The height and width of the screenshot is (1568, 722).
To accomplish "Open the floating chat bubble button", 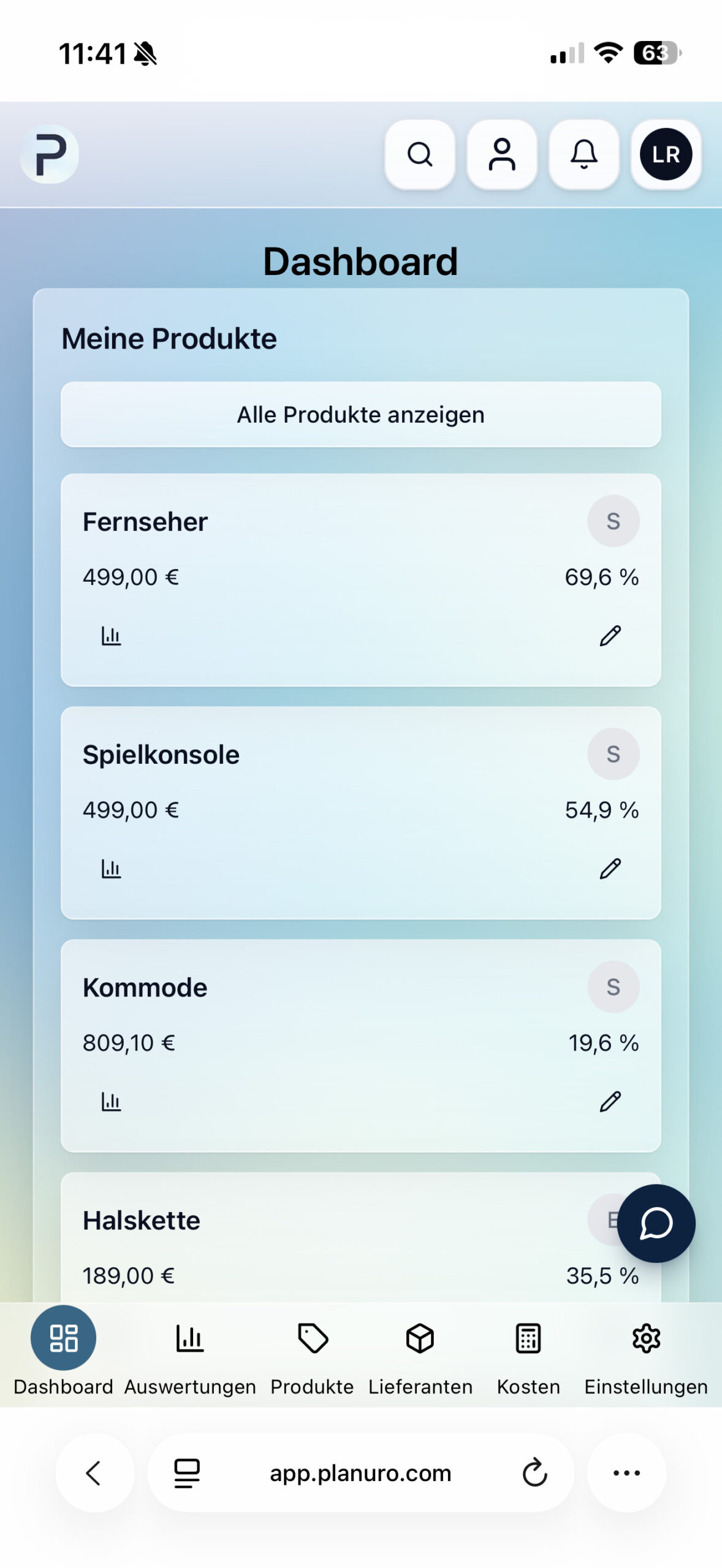I will click(656, 1223).
